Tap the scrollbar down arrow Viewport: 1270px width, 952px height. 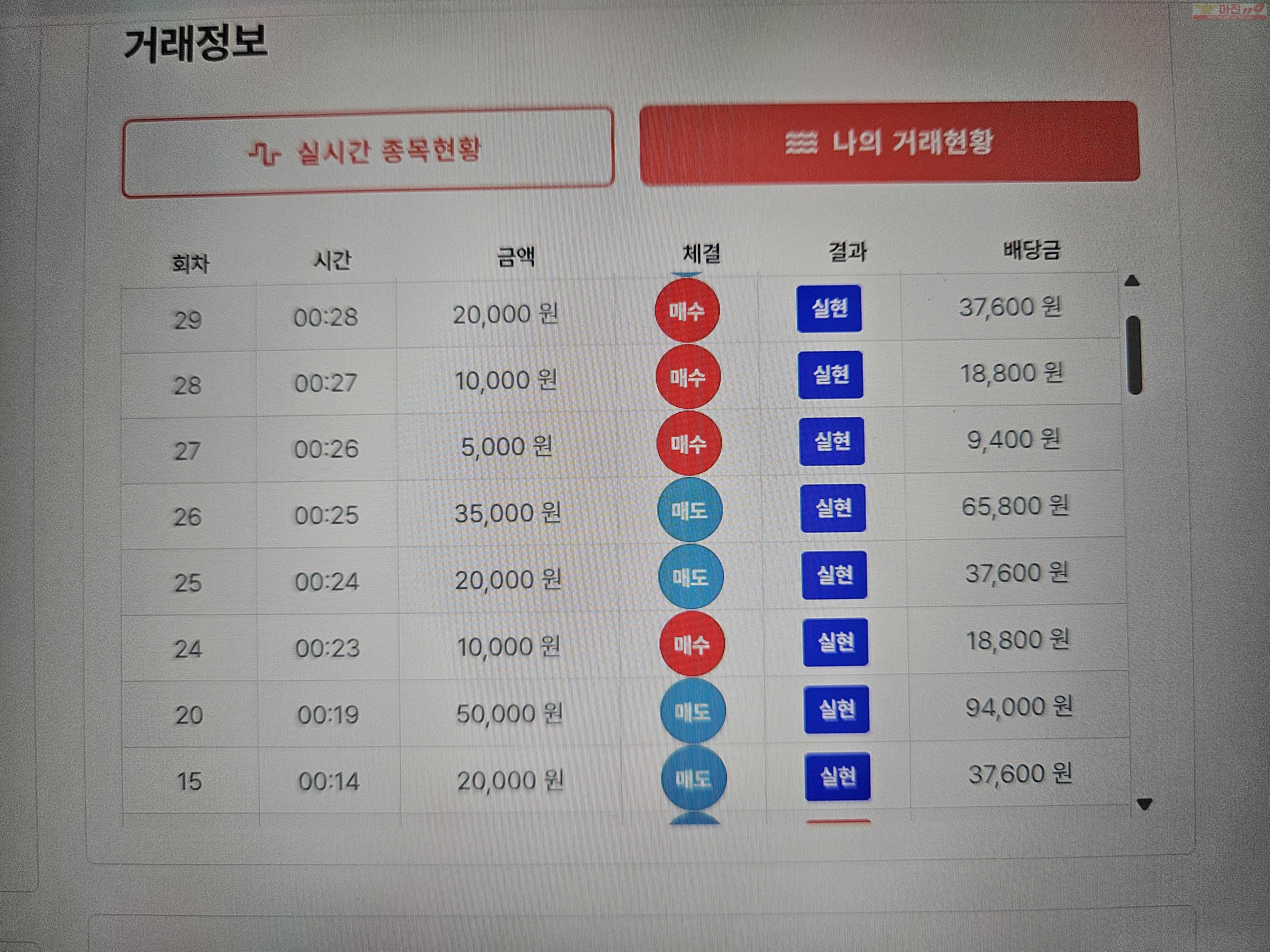1144,804
